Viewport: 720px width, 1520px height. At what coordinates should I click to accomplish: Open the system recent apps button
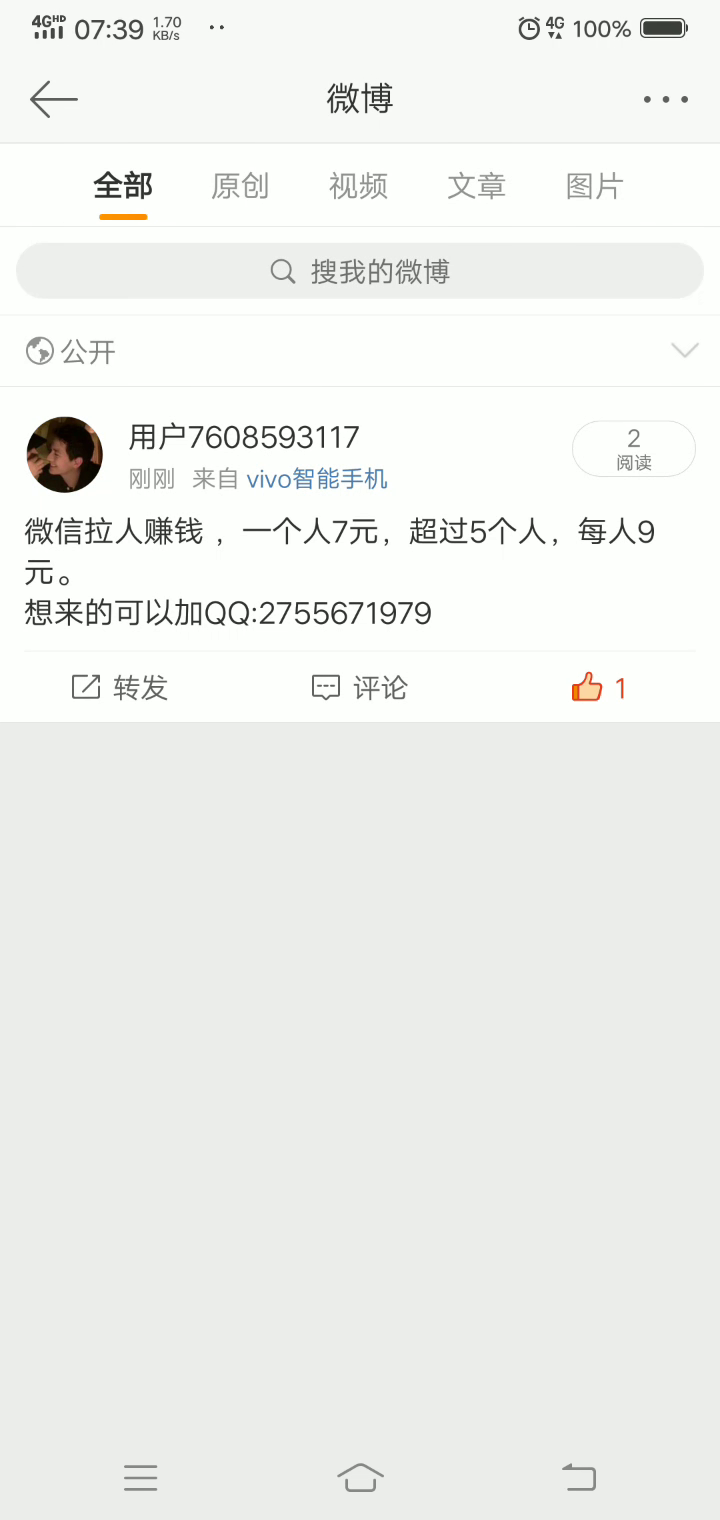140,1477
